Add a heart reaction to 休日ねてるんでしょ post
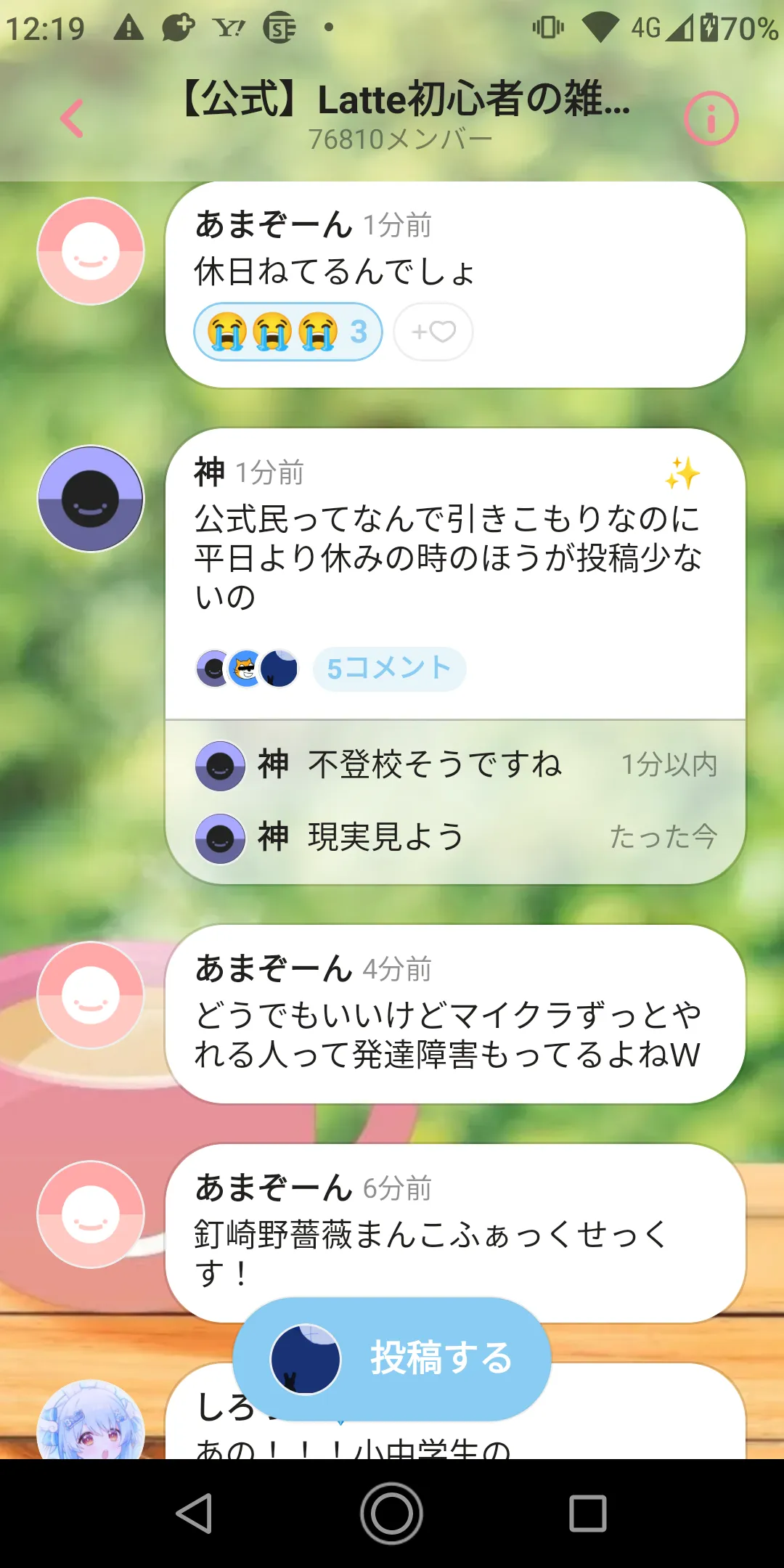 point(433,332)
